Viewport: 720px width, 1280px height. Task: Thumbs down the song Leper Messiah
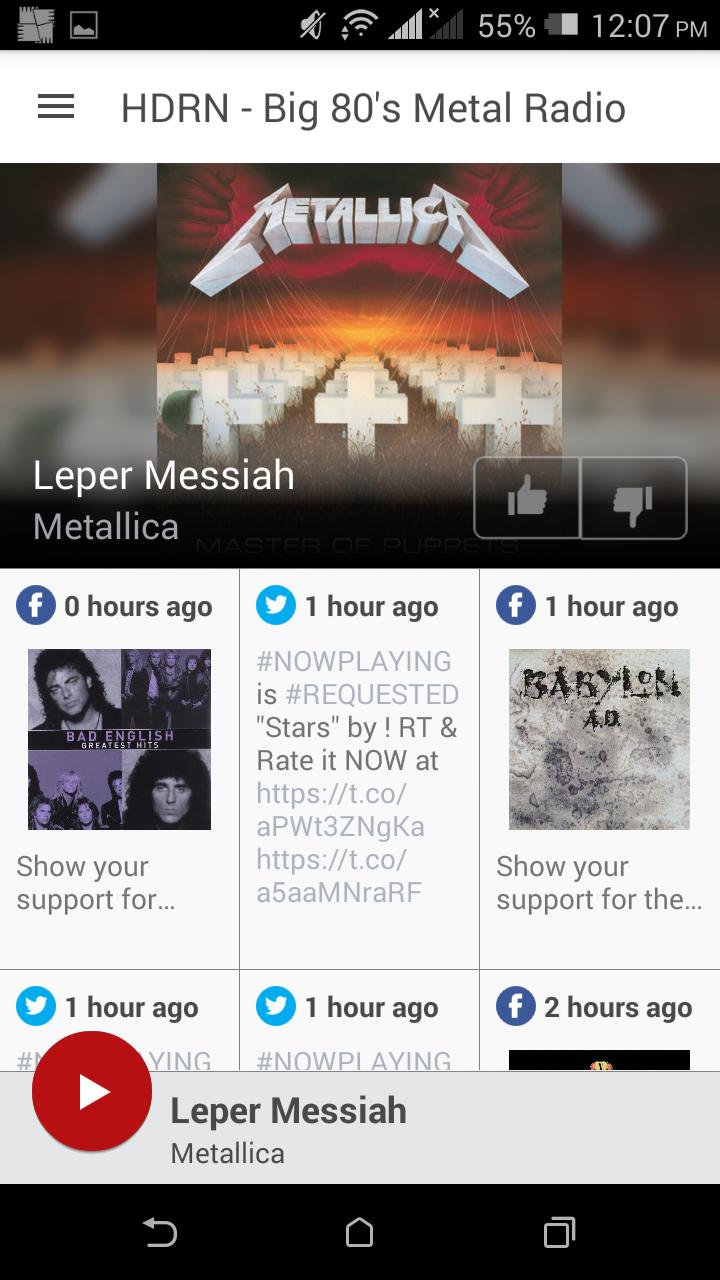point(634,498)
